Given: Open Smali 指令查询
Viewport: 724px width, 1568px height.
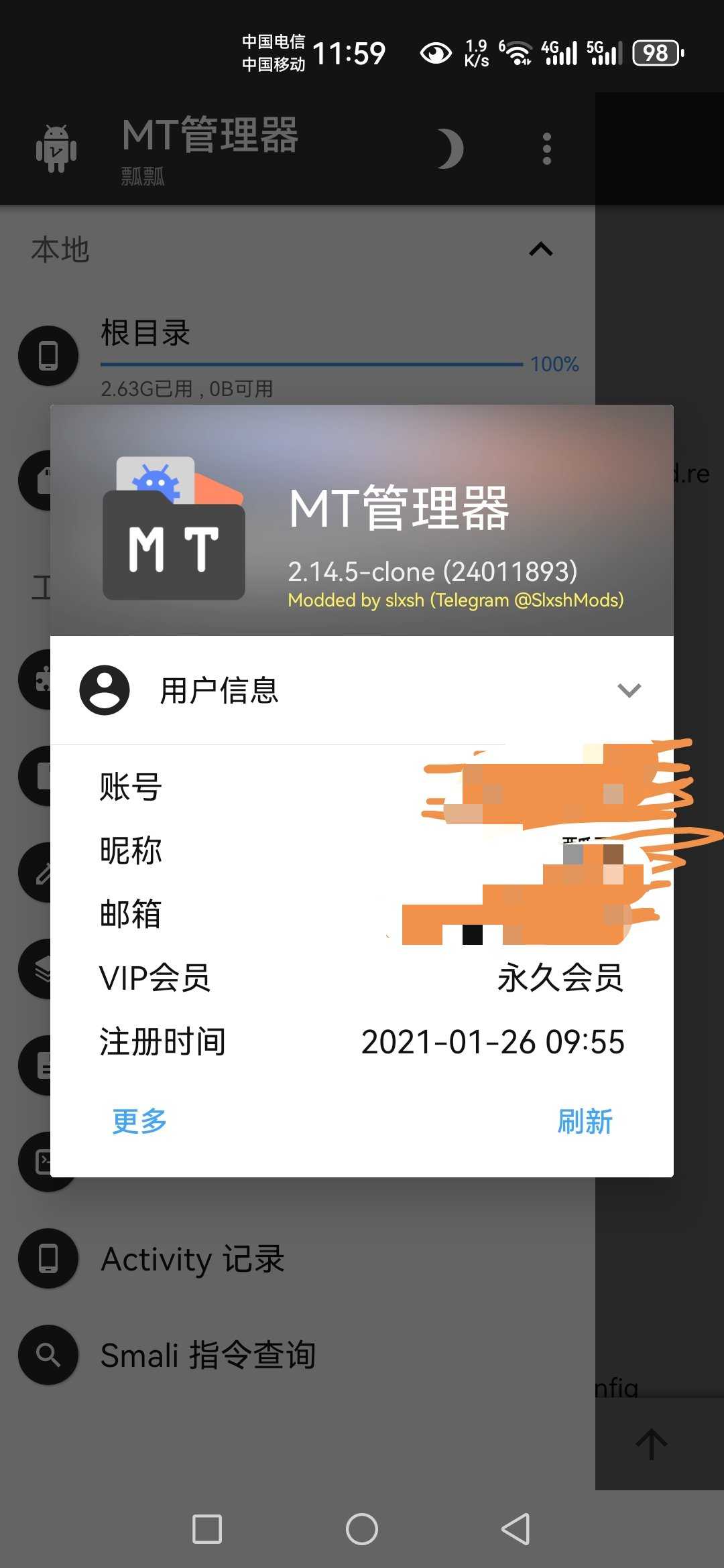Looking at the screenshot, I should point(208,1356).
